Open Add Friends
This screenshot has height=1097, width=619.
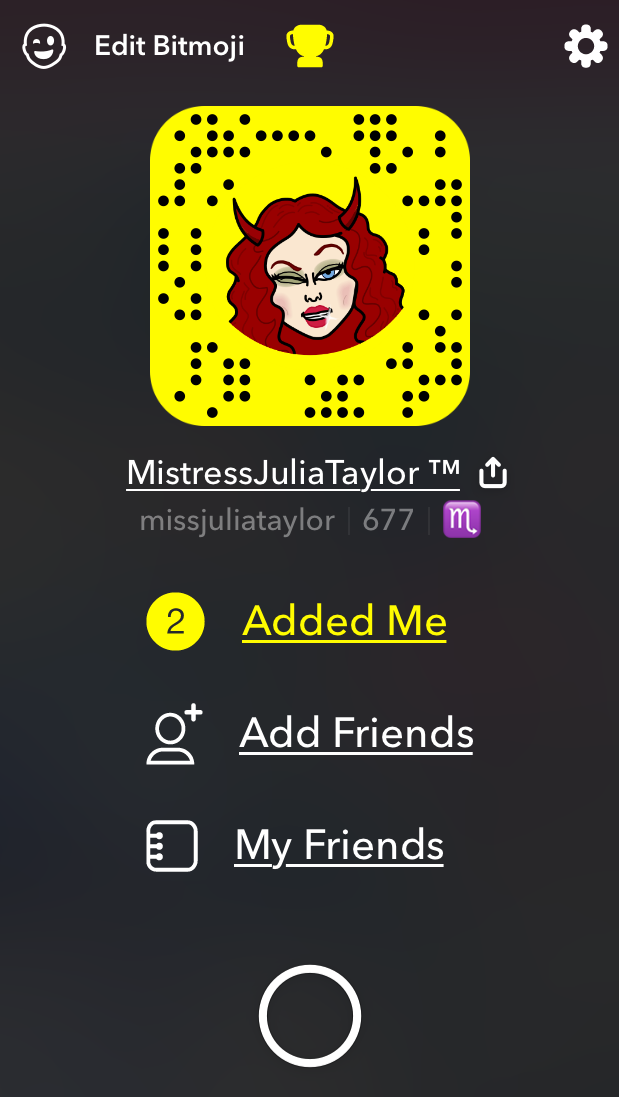click(356, 734)
